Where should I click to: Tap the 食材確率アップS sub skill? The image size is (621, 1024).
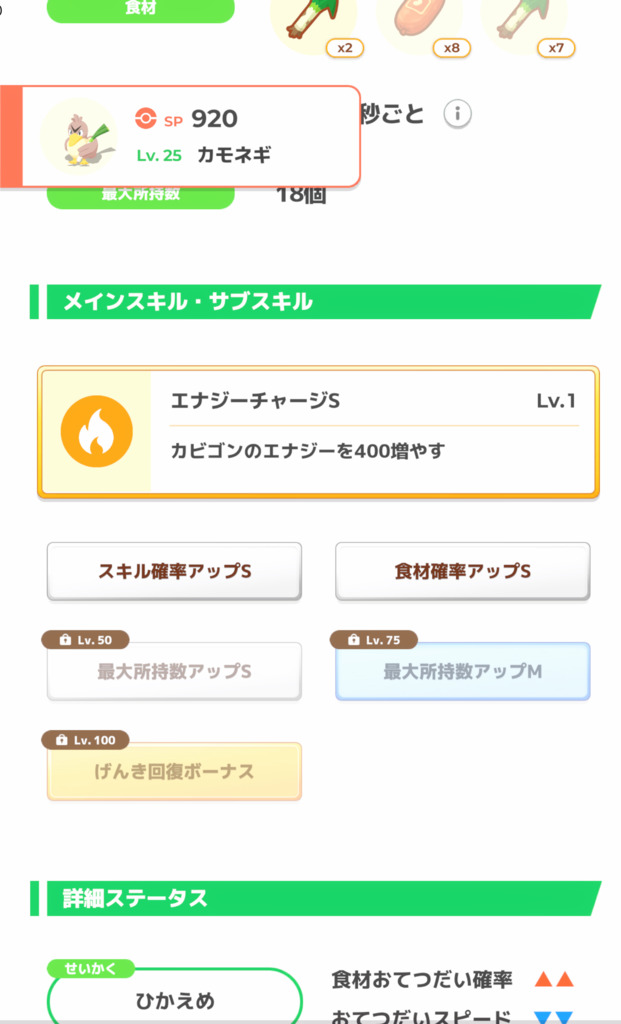click(462, 571)
